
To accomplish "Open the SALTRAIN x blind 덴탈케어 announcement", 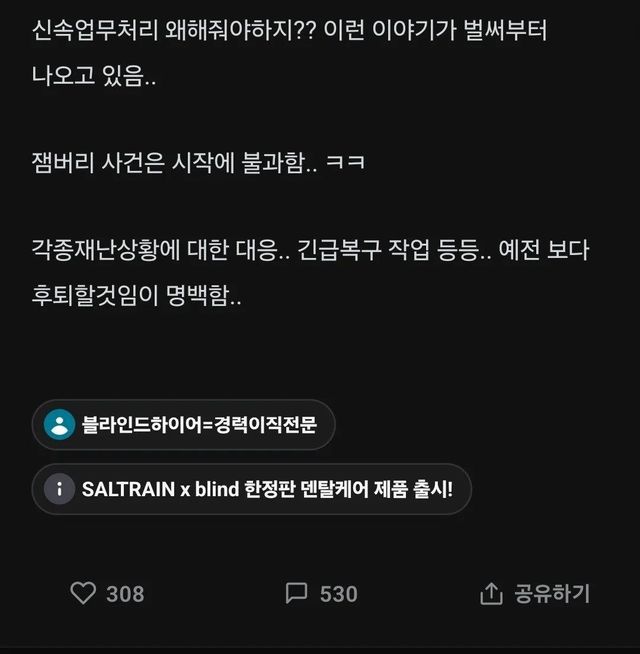I will [x=251, y=489].
